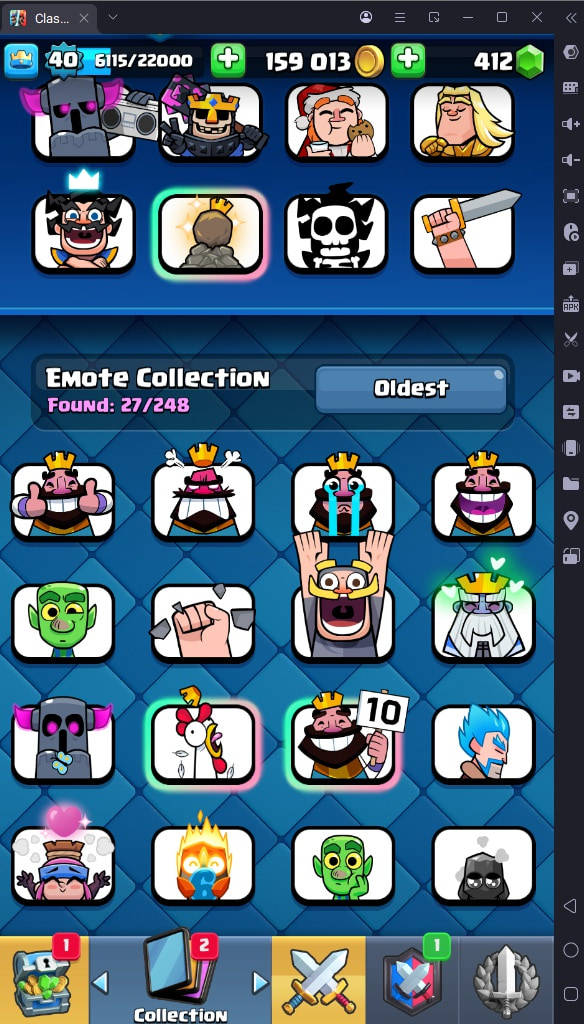Change the Oldest sort order
Image resolution: width=584 pixels, height=1024 pixels.
click(x=411, y=389)
